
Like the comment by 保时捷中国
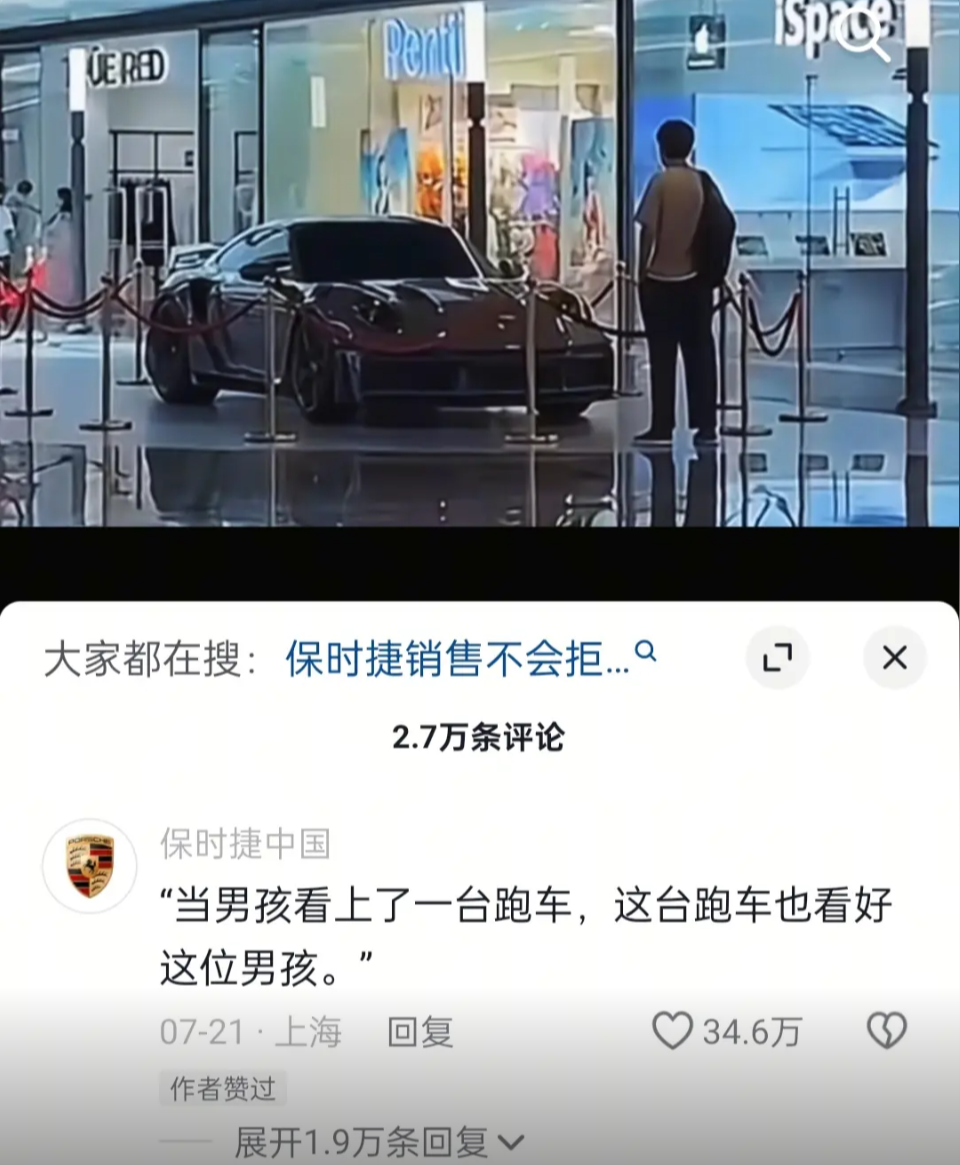(x=673, y=1031)
